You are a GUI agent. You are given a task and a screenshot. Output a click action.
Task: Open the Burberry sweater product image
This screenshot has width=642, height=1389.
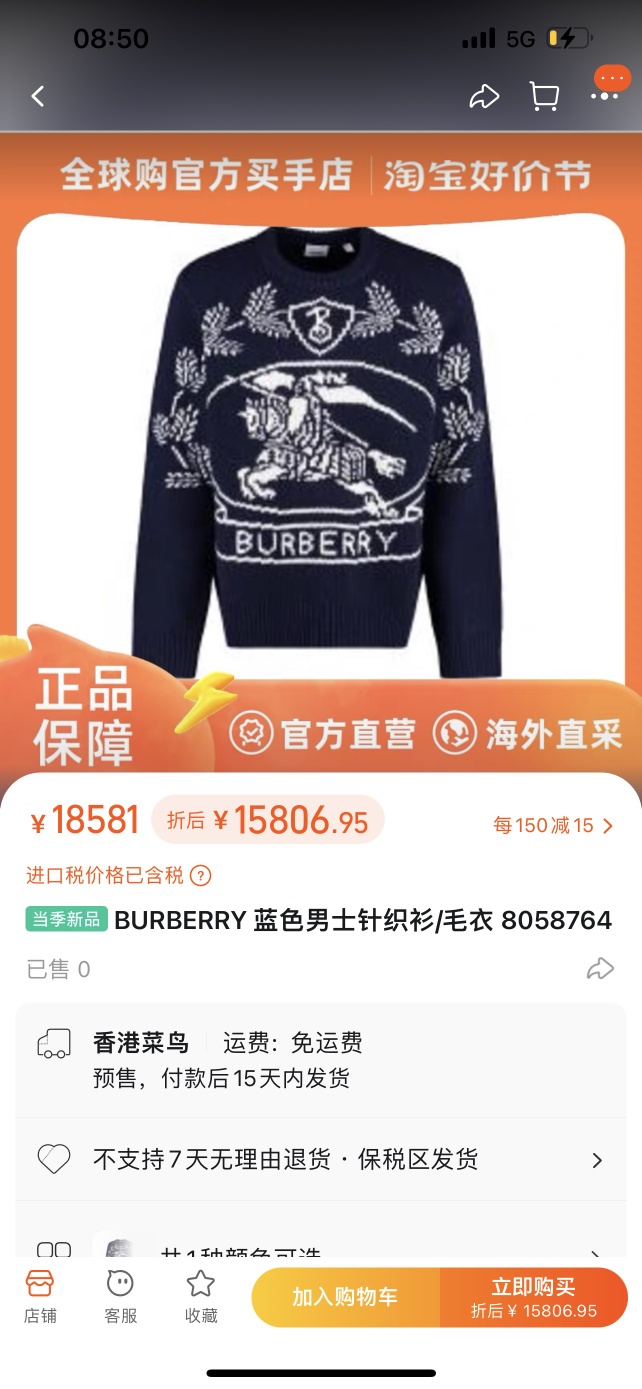[320, 450]
